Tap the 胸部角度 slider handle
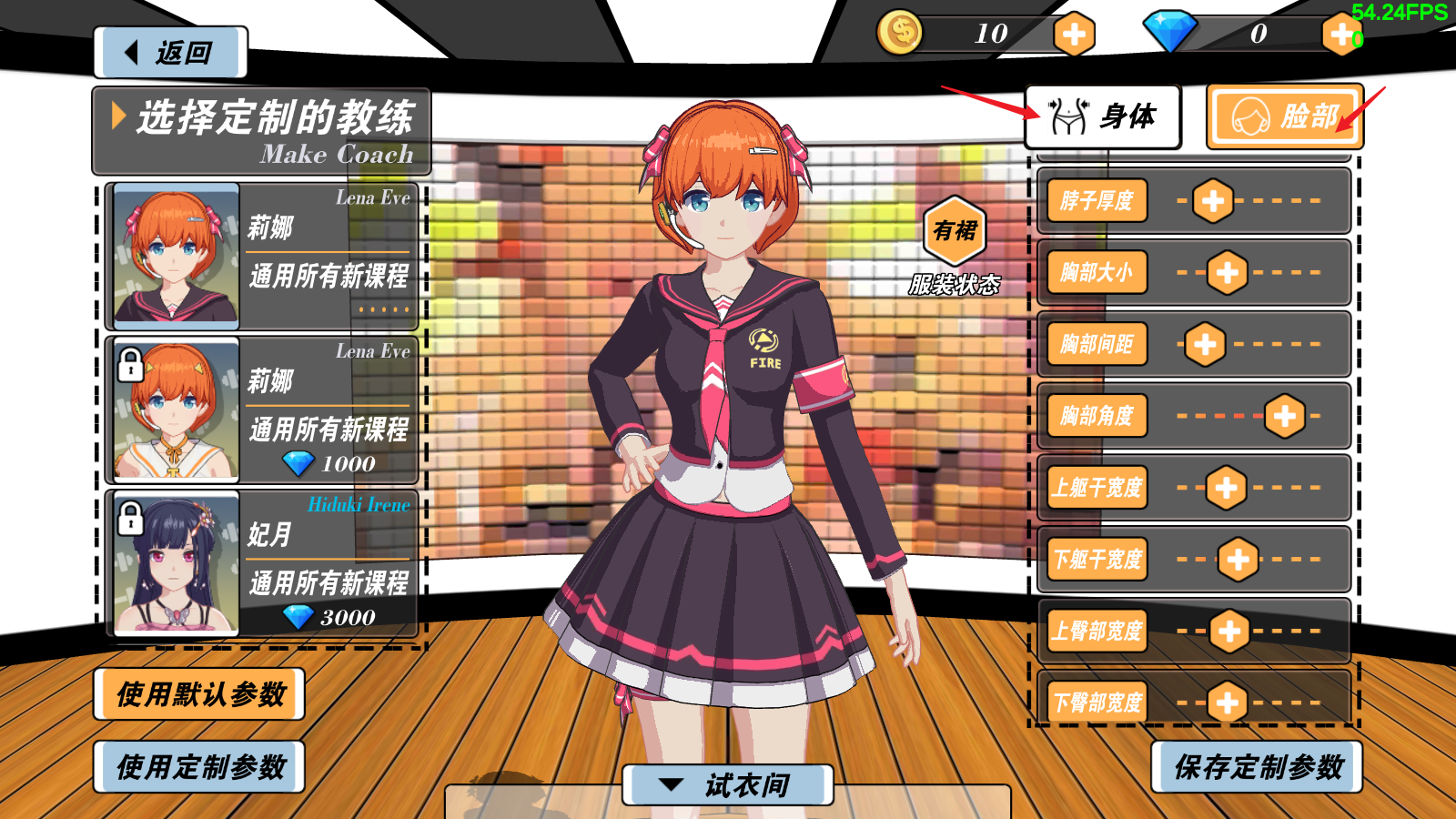 pyautogui.click(x=1285, y=416)
